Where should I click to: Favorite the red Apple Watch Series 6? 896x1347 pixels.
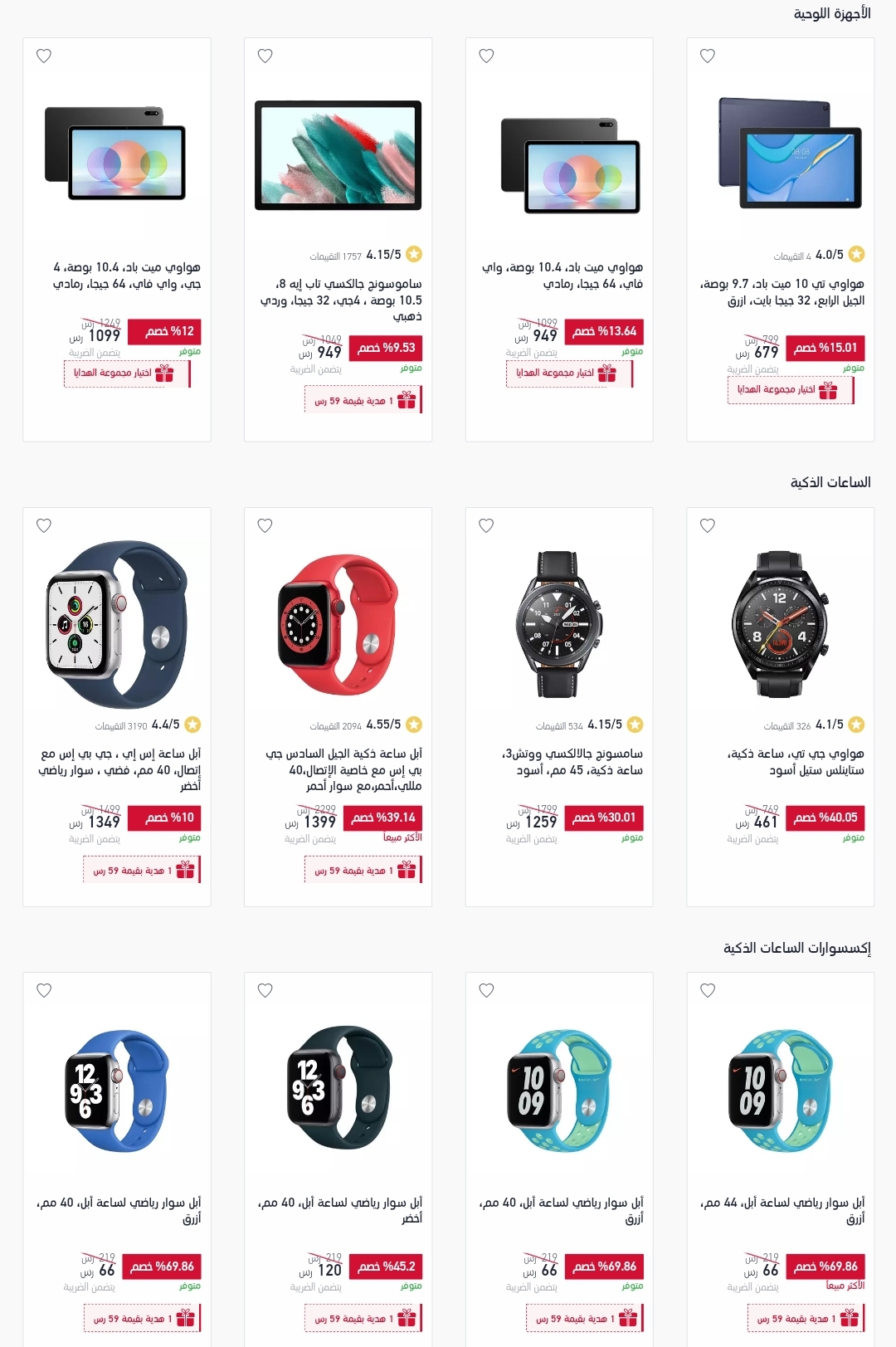tap(265, 525)
